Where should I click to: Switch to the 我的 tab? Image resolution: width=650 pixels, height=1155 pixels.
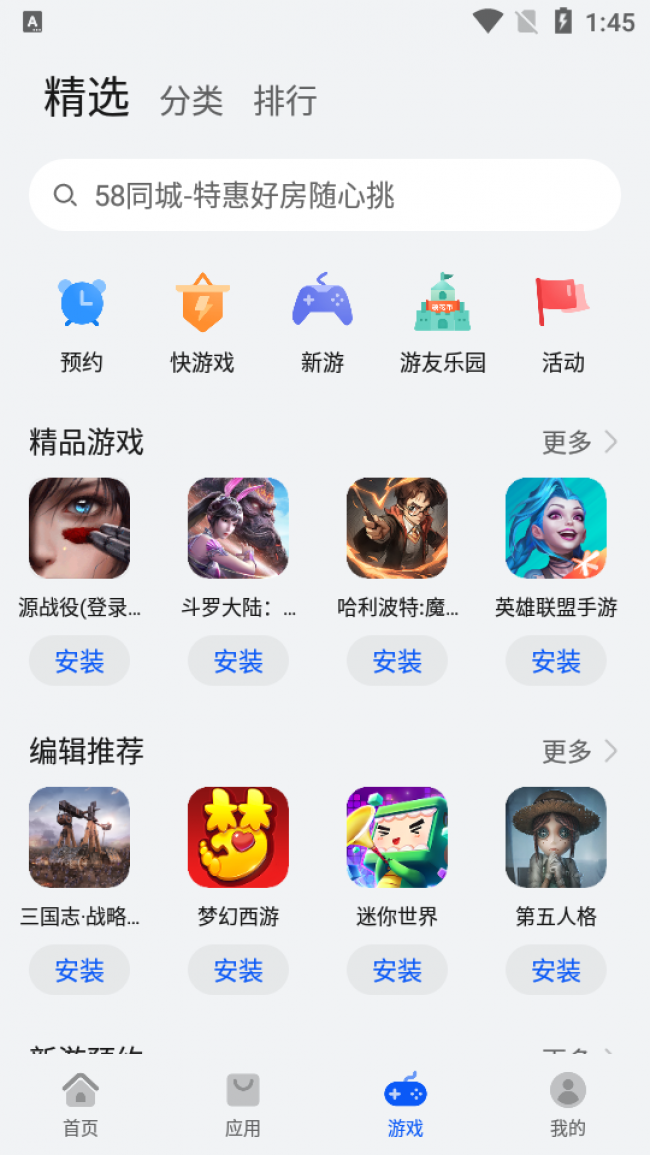(567, 1104)
